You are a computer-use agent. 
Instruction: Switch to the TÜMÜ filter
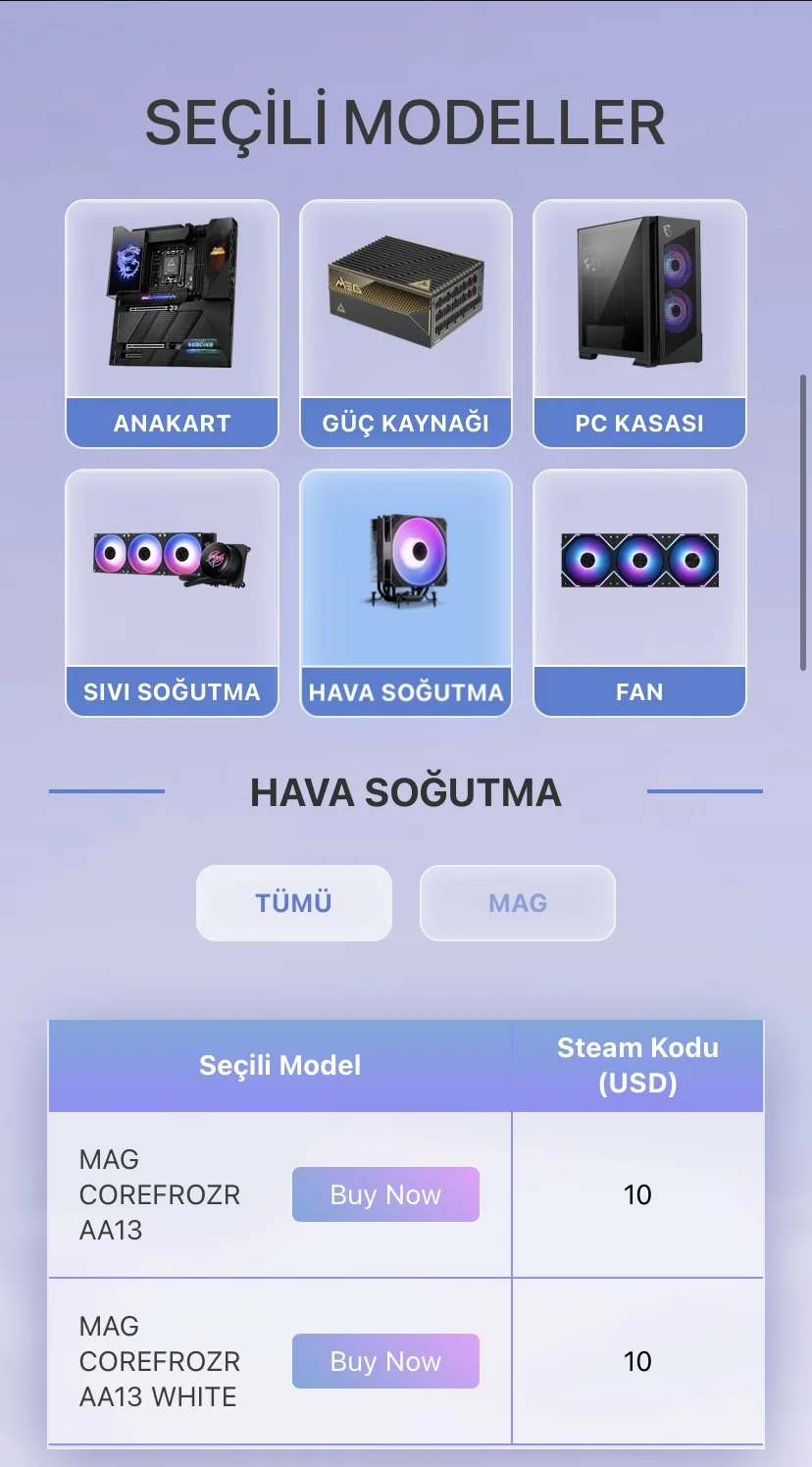pos(294,902)
